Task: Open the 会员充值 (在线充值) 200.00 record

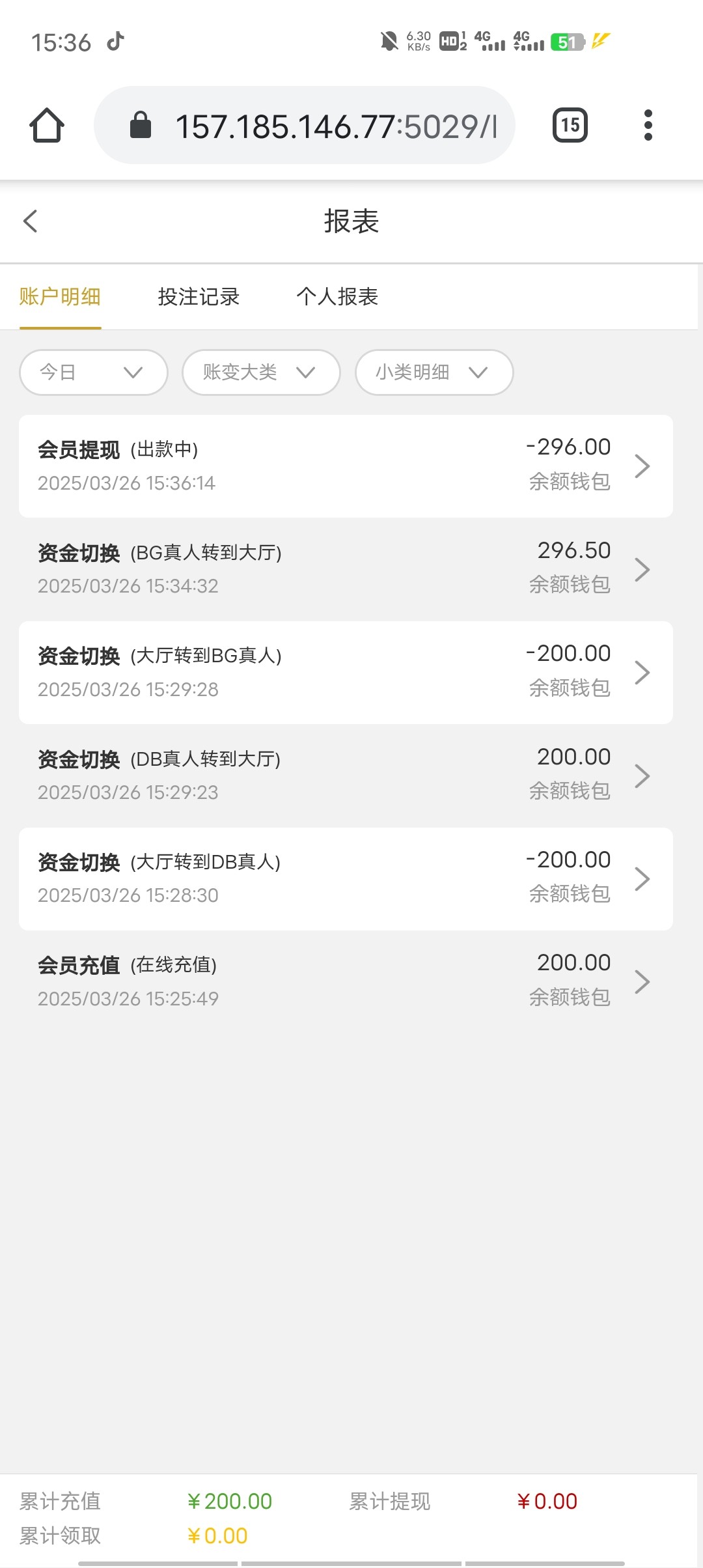Action: [x=346, y=982]
